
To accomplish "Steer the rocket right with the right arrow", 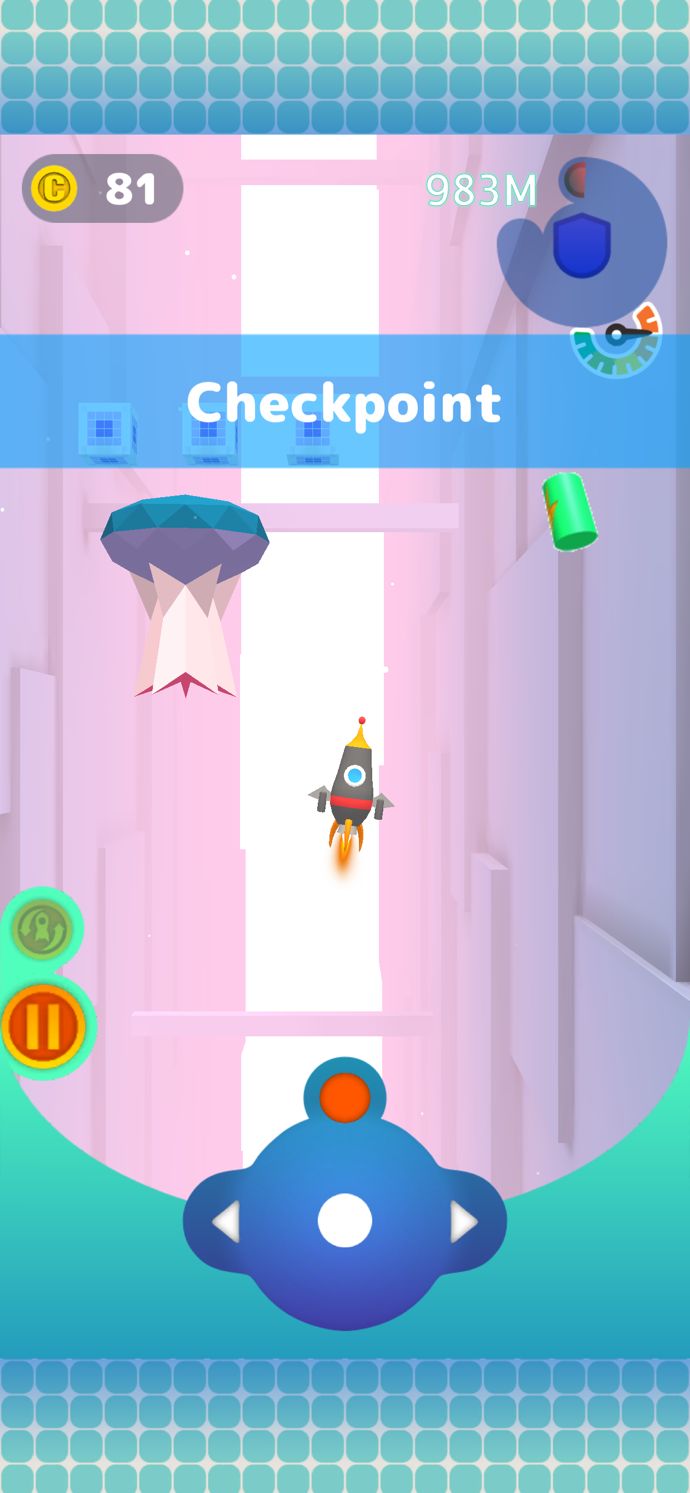I will click(463, 1222).
